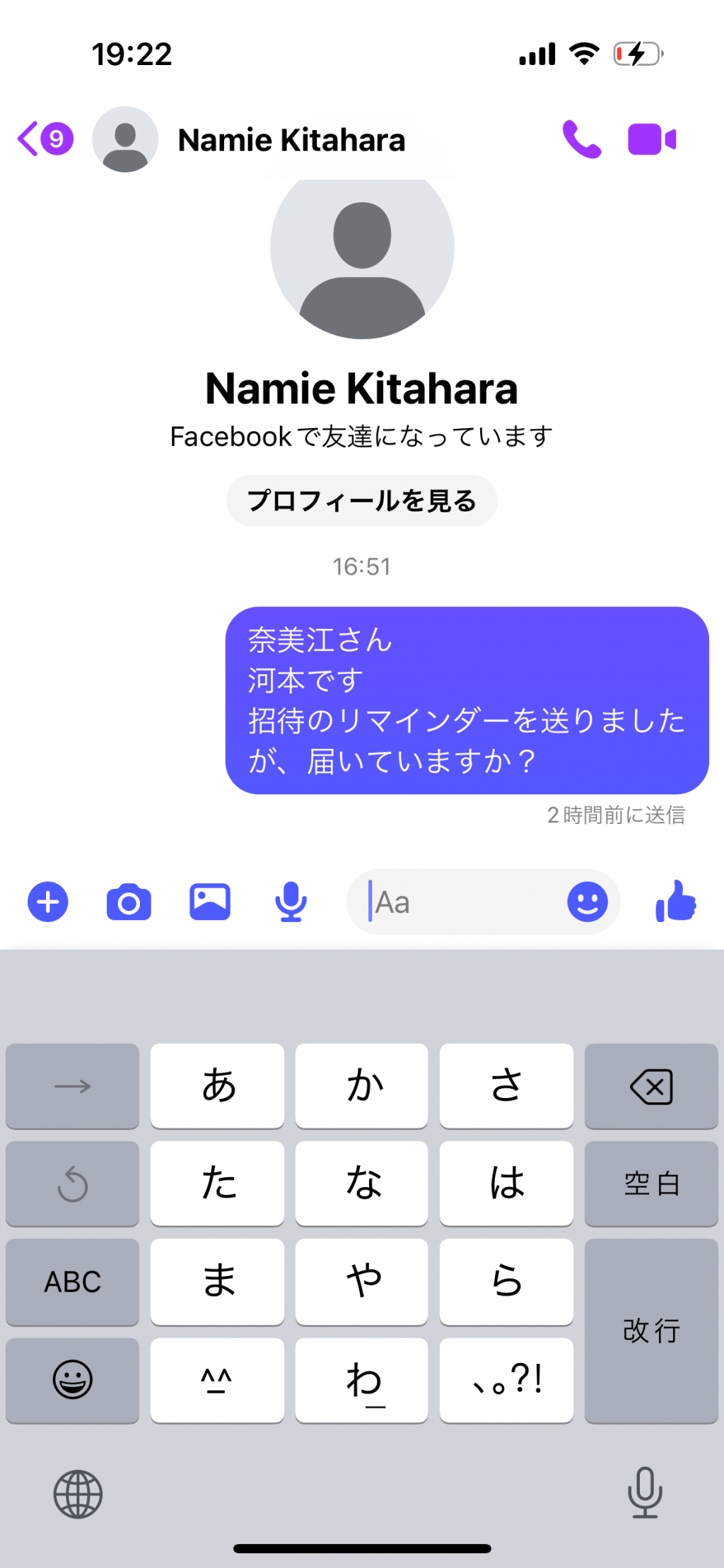Focus the Aa message text field
Viewport: 724px width, 1568px height.
[467, 902]
